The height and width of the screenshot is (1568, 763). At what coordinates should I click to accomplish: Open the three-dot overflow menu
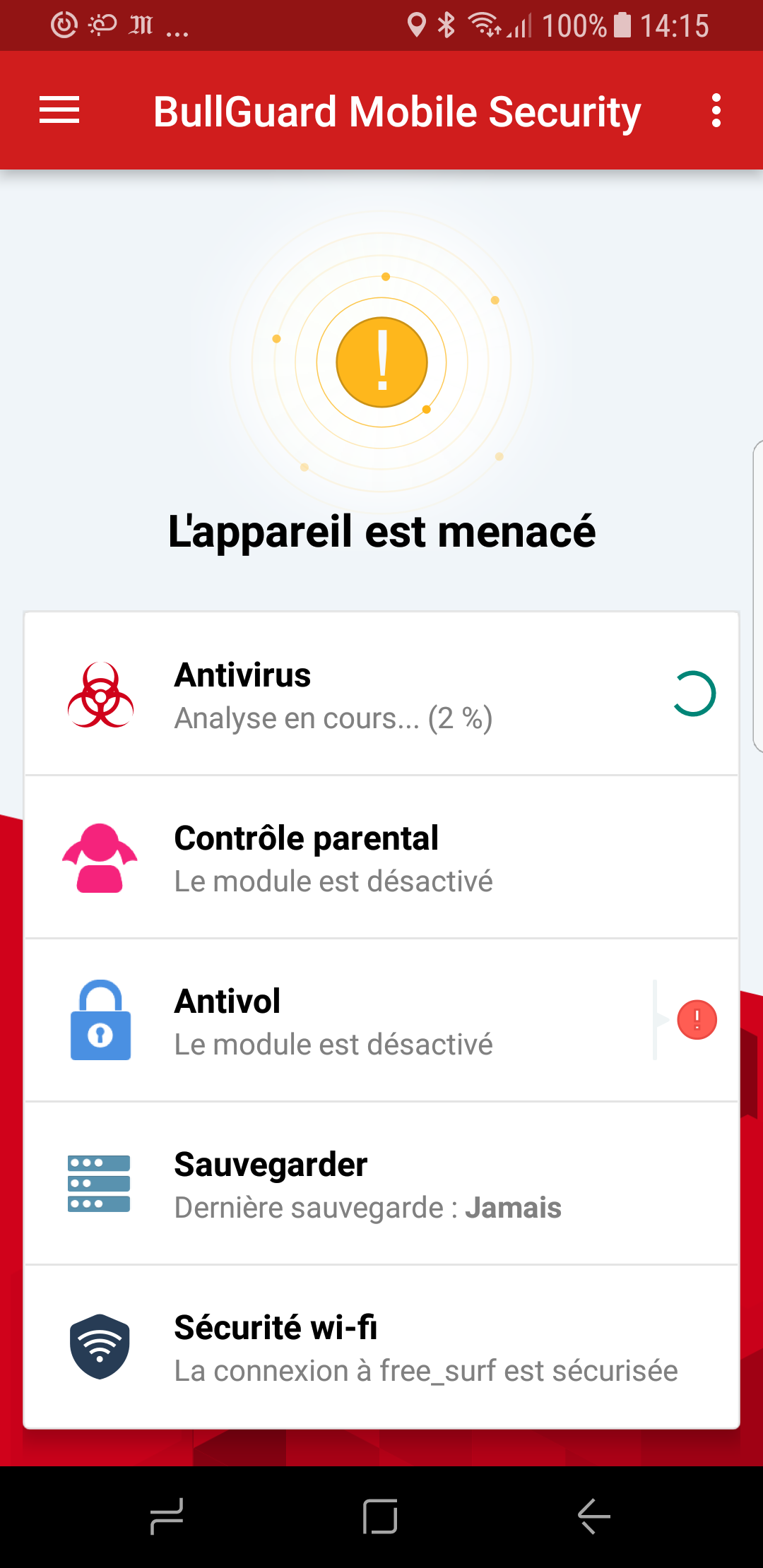[716, 110]
